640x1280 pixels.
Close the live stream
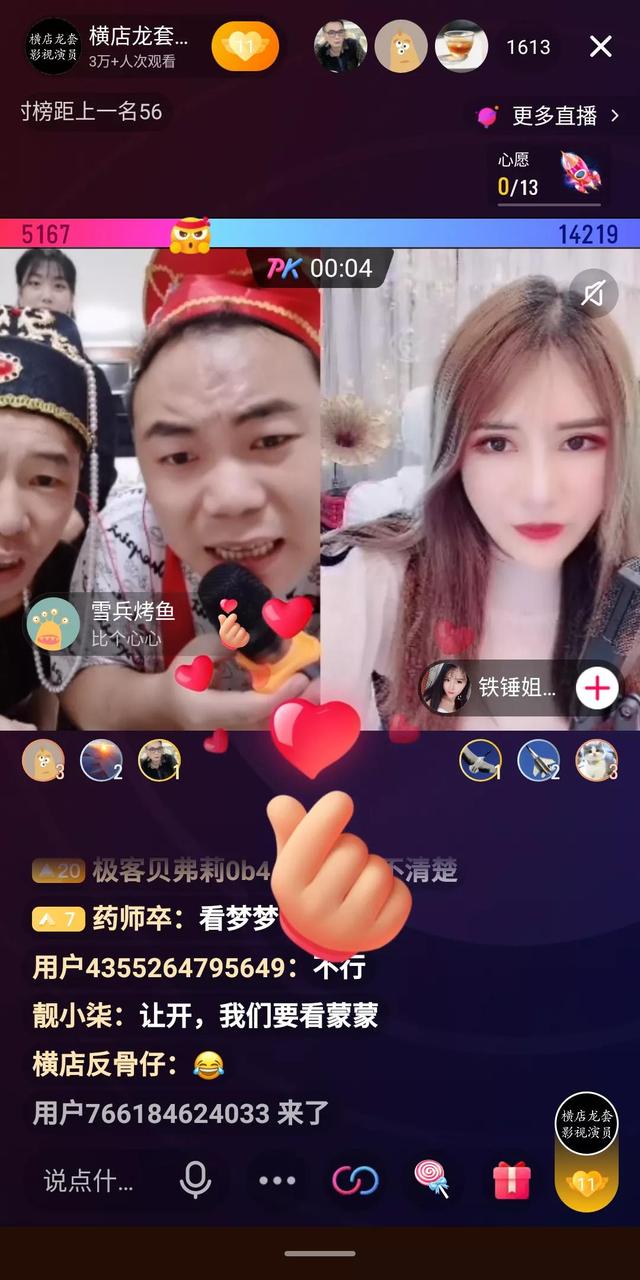(x=600, y=46)
